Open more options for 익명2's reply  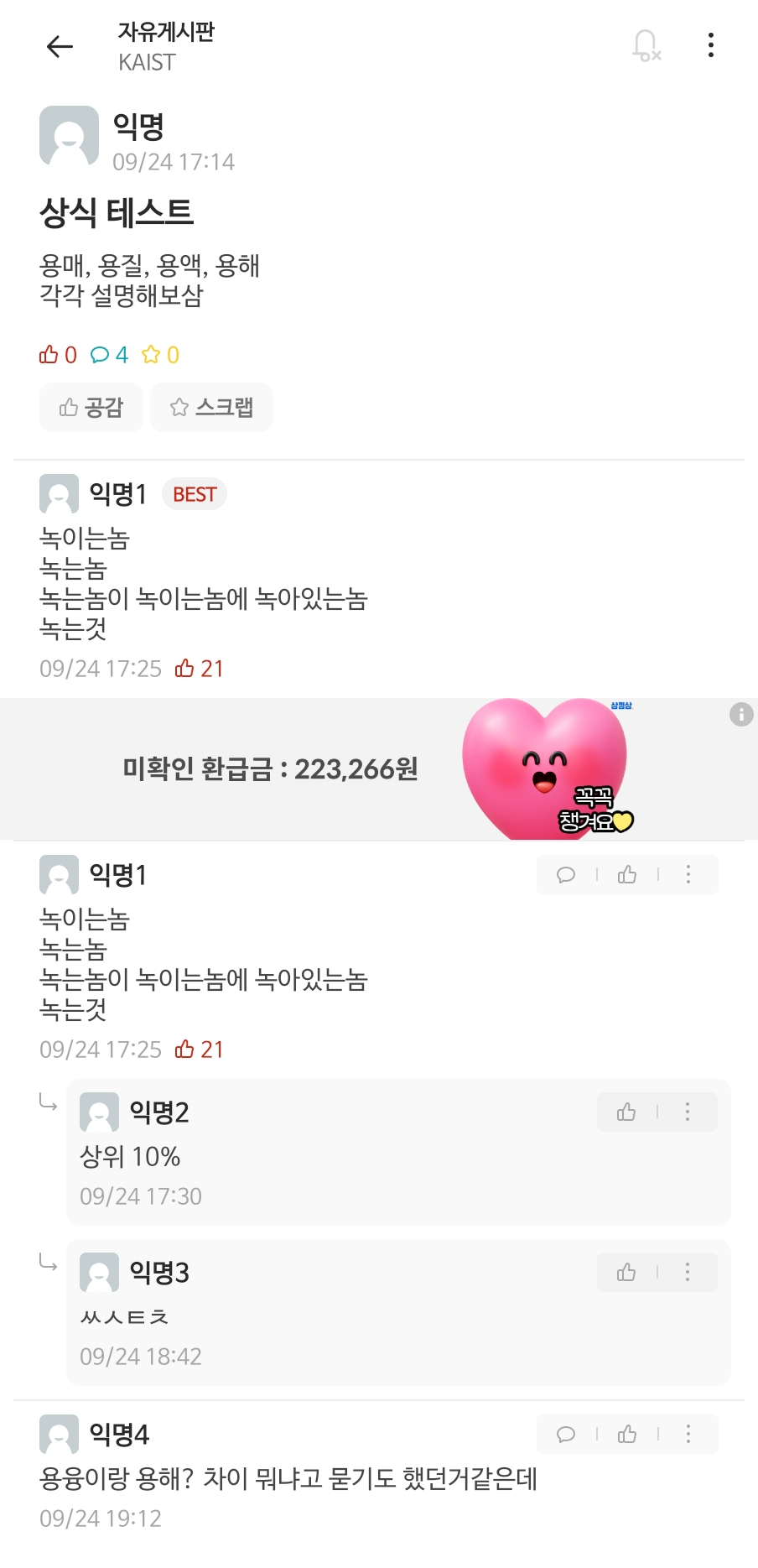click(688, 1112)
